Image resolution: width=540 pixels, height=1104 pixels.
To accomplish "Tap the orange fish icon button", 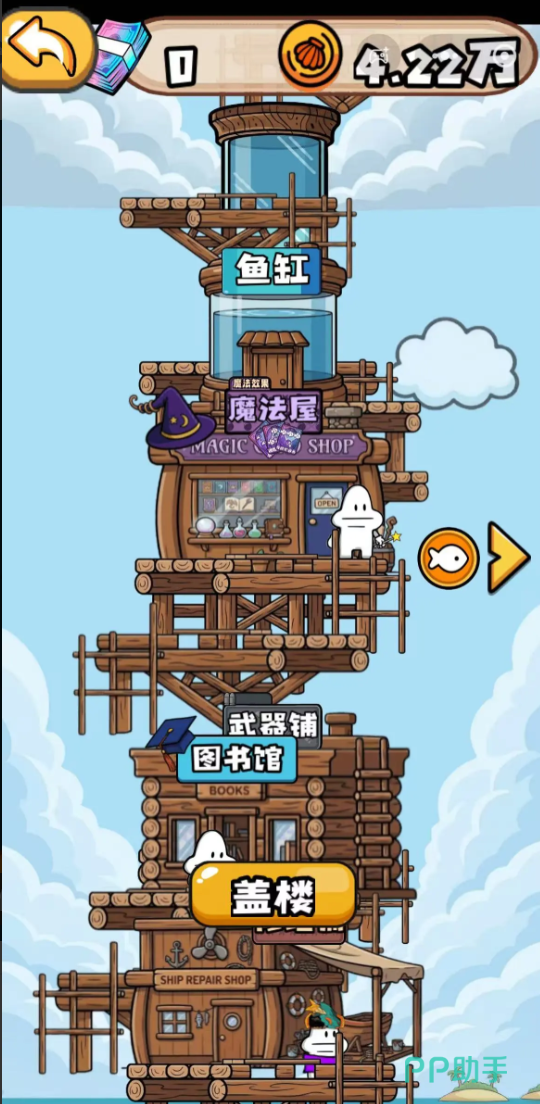I will pyautogui.click(x=448, y=559).
